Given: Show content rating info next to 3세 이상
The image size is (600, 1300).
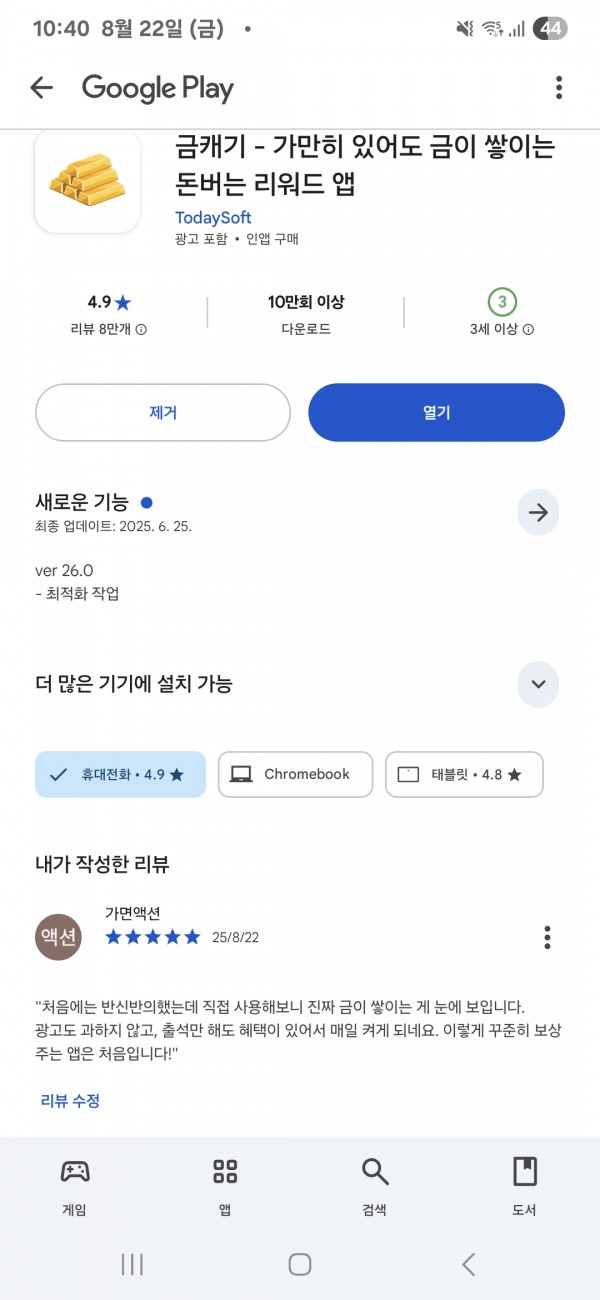Looking at the screenshot, I should [529, 329].
